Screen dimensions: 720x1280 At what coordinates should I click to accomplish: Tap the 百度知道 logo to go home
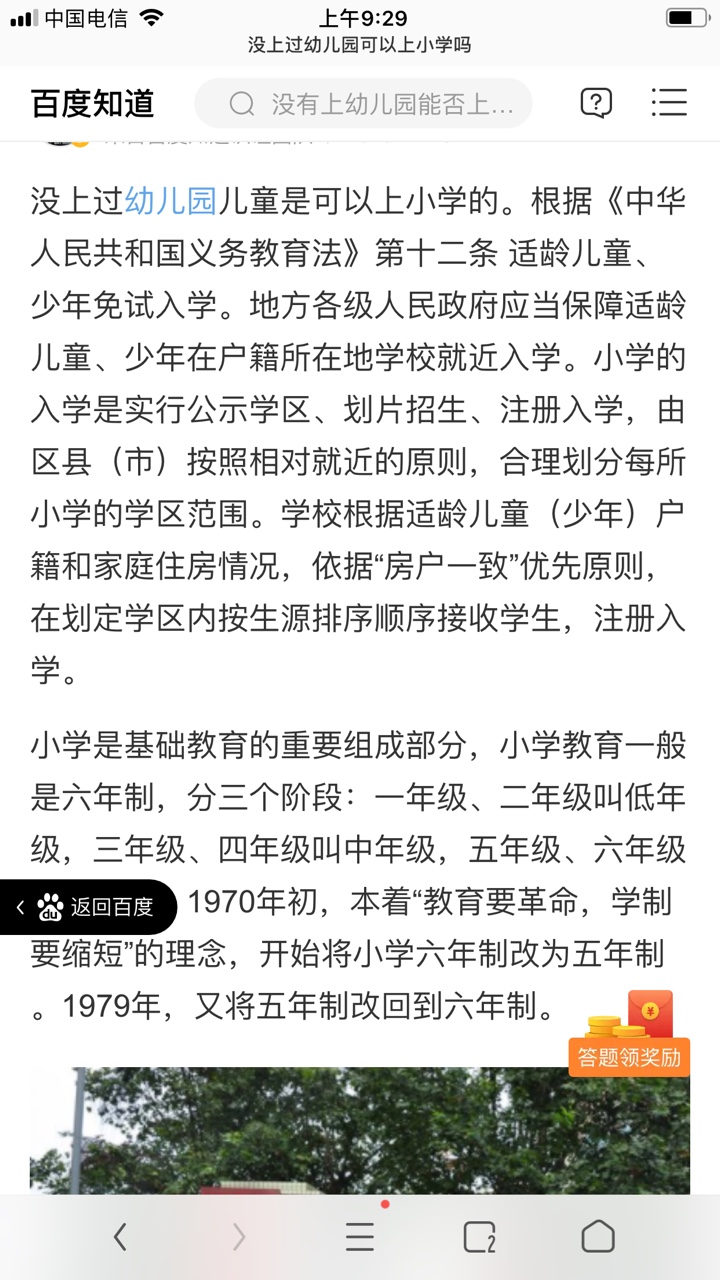click(93, 103)
